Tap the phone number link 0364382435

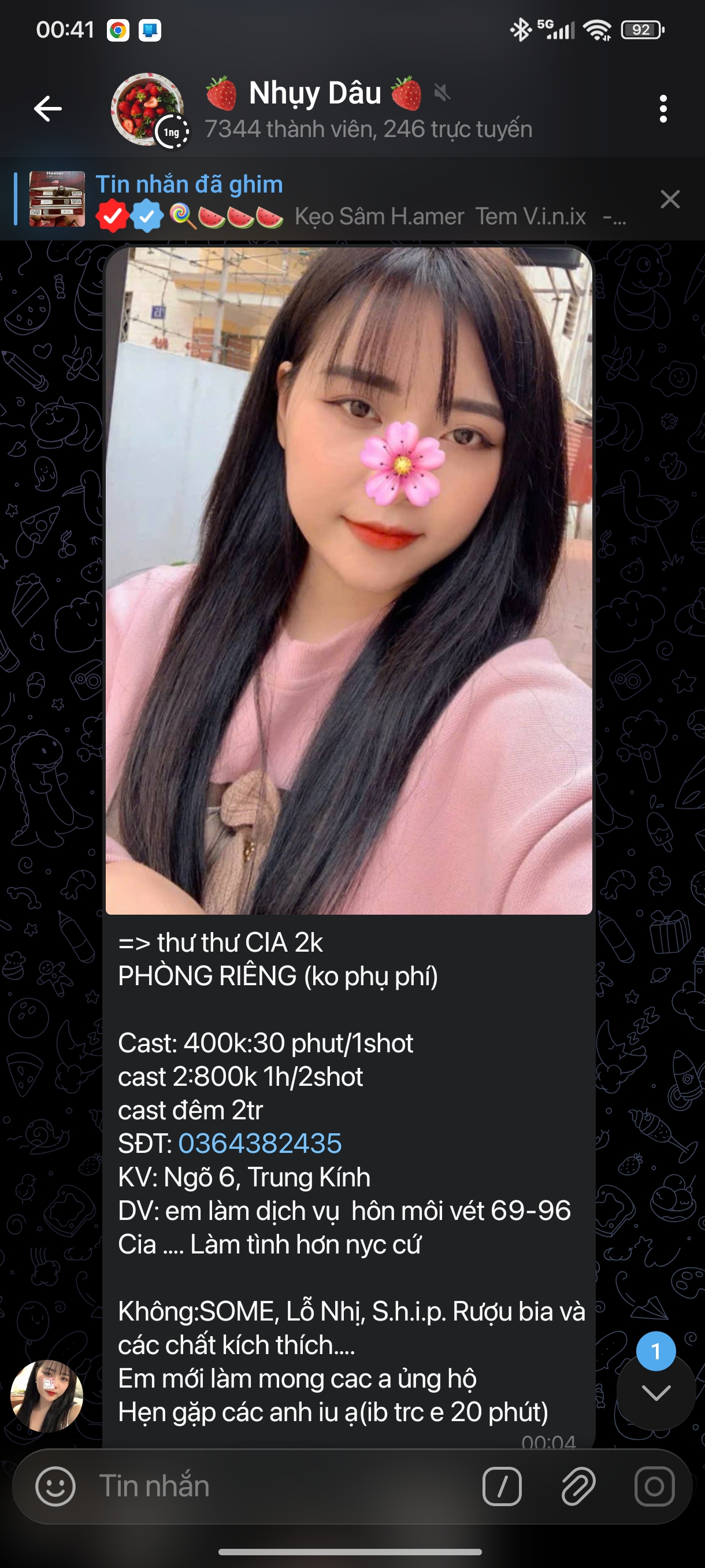coord(259,1143)
